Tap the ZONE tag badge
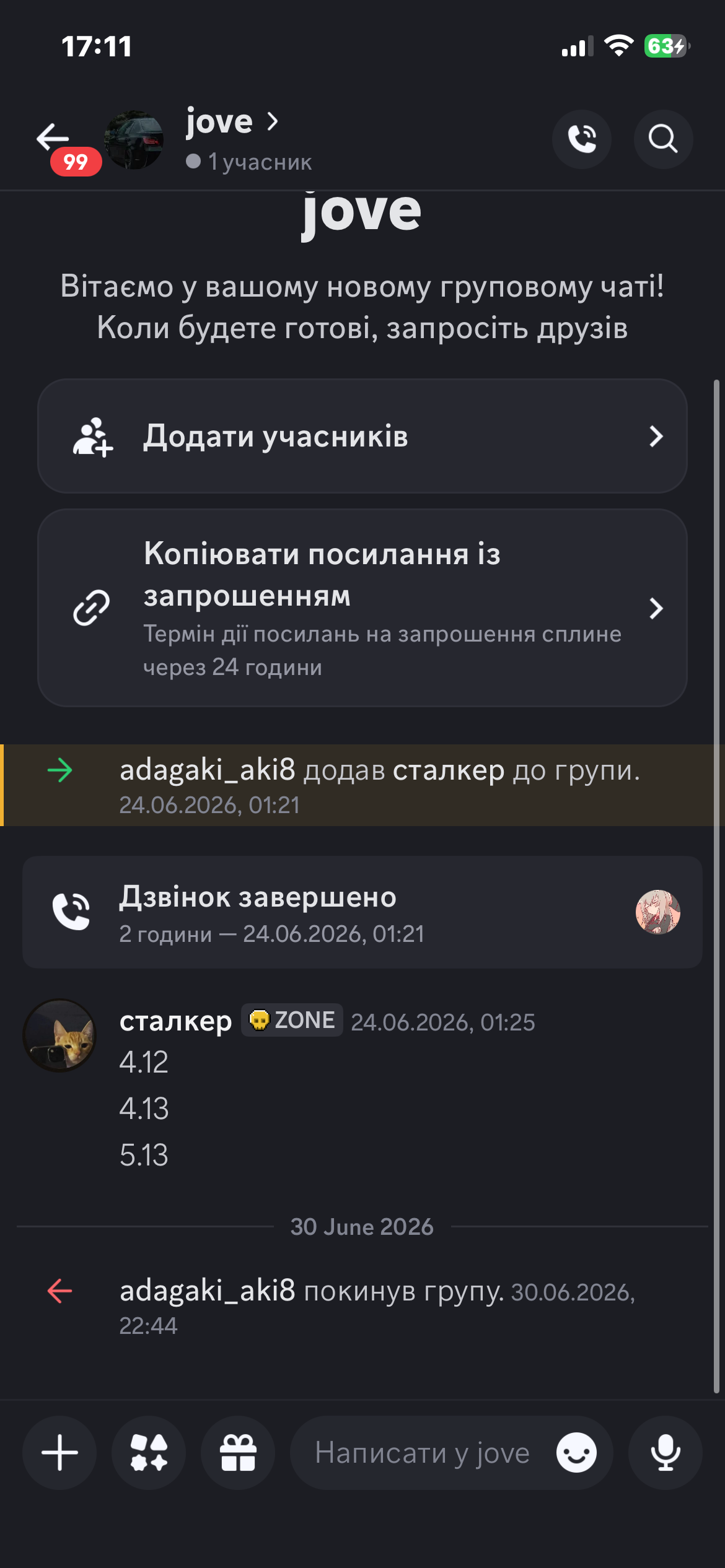This screenshot has height=1568, width=725. tap(292, 1020)
